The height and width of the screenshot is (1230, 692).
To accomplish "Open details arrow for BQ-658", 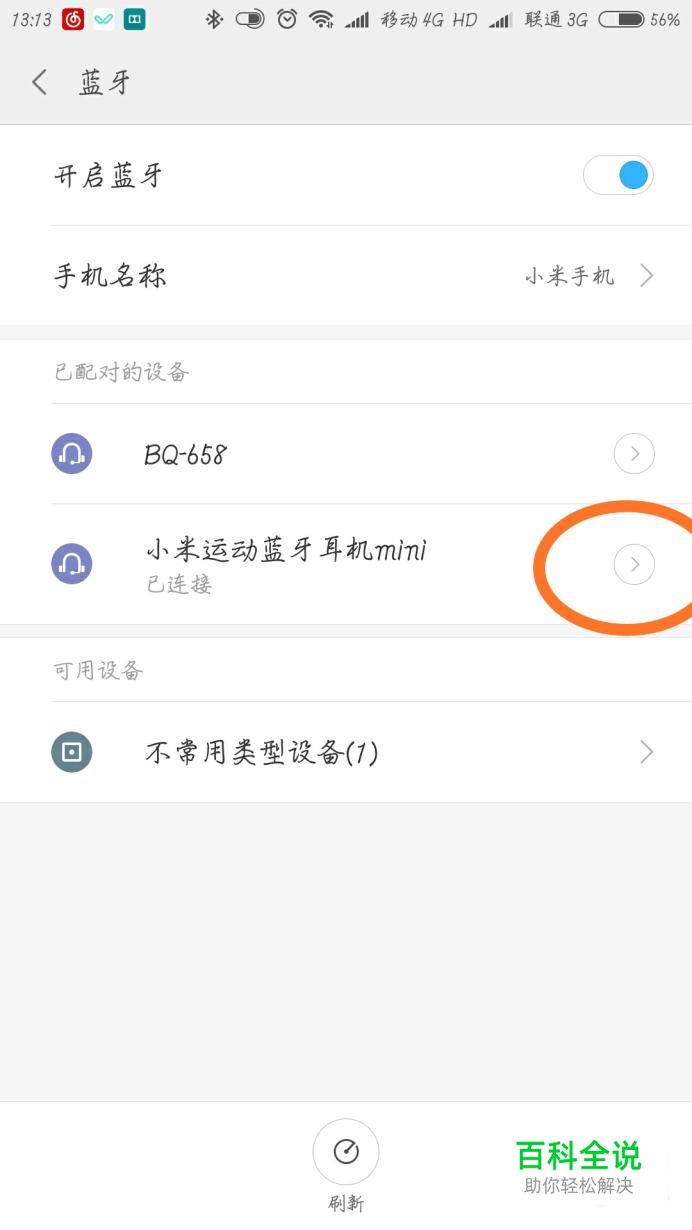I will pyautogui.click(x=634, y=455).
